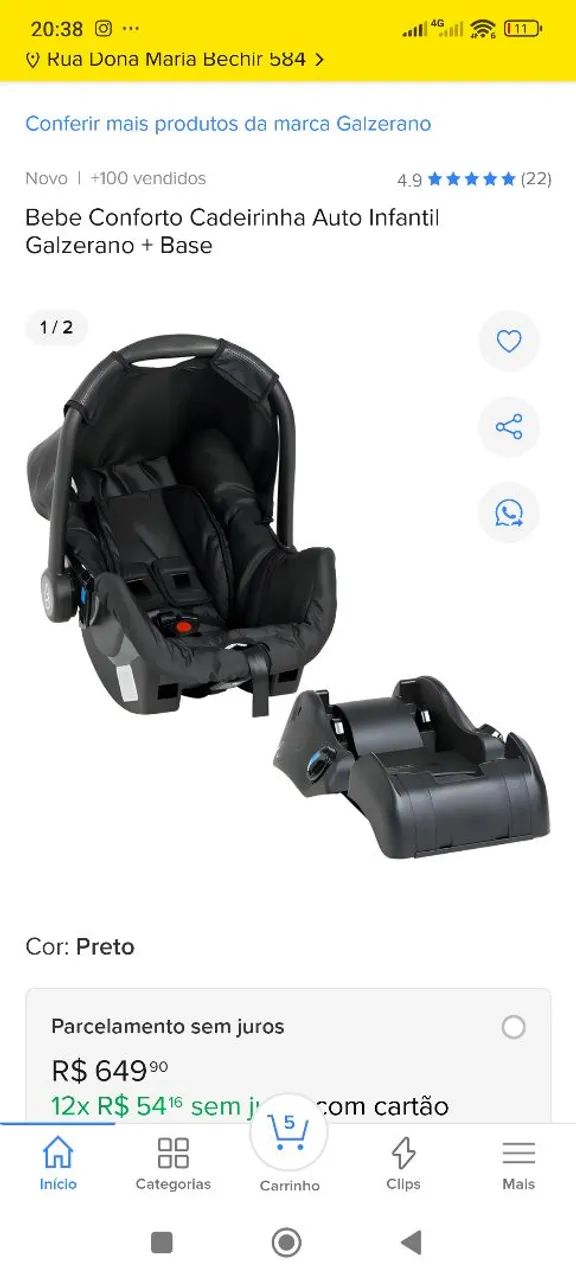Open the Carrinho with 5 items
Screen dimensions: 576x1280
289,1150
